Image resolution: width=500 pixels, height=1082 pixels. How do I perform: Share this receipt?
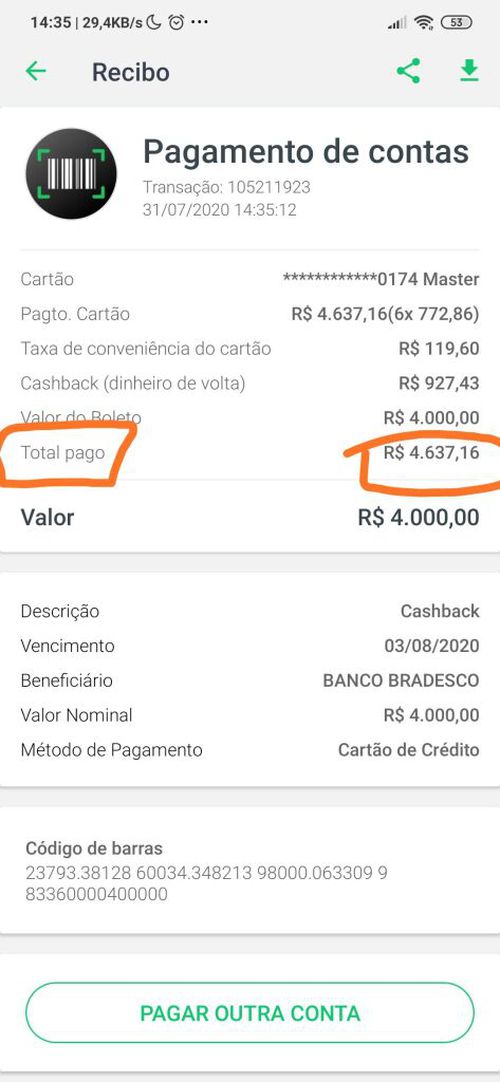pyautogui.click(x=408, y=71)
